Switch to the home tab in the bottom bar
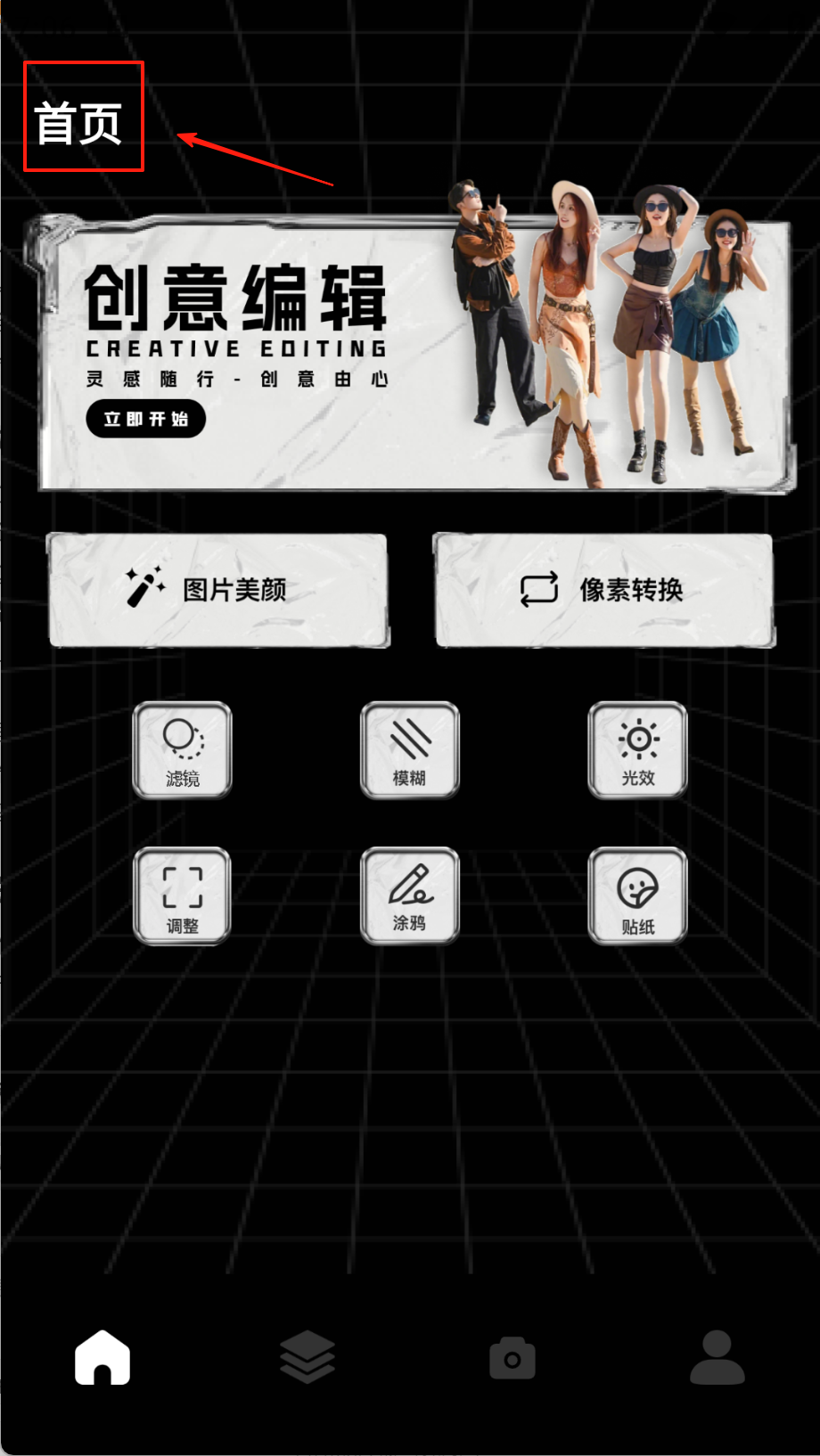 [x=102, y=1358]
